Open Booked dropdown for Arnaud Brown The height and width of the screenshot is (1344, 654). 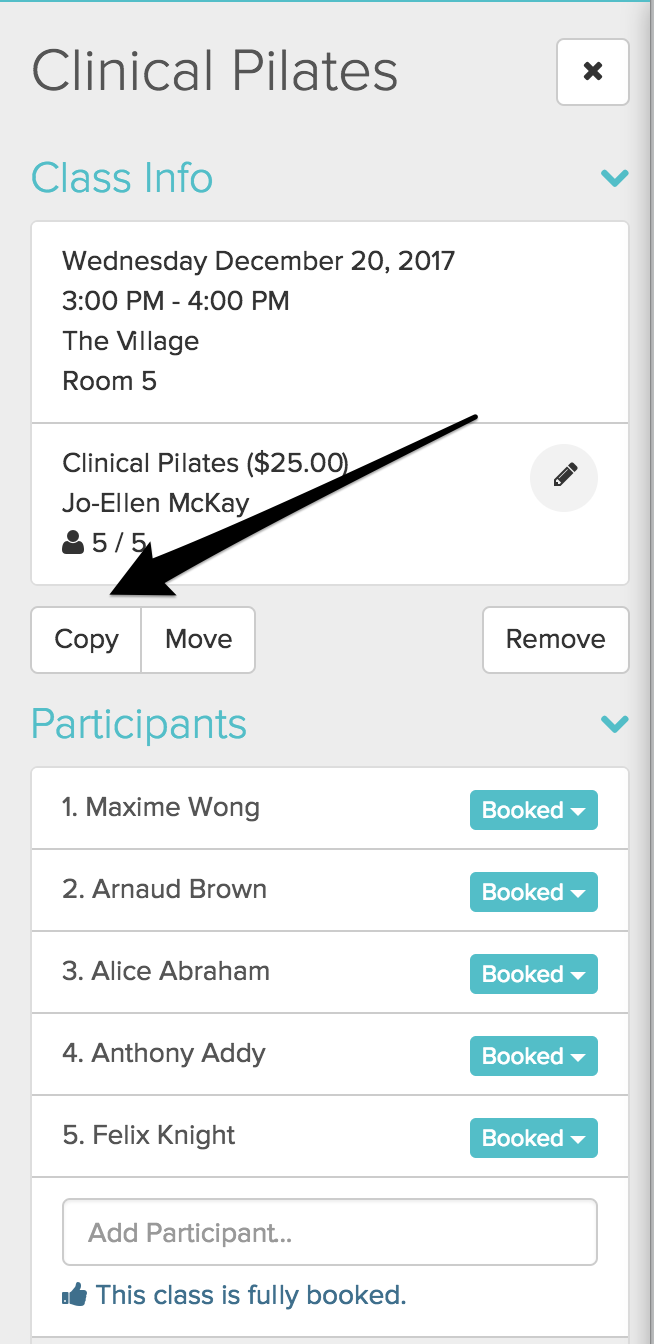coord(534,892)
